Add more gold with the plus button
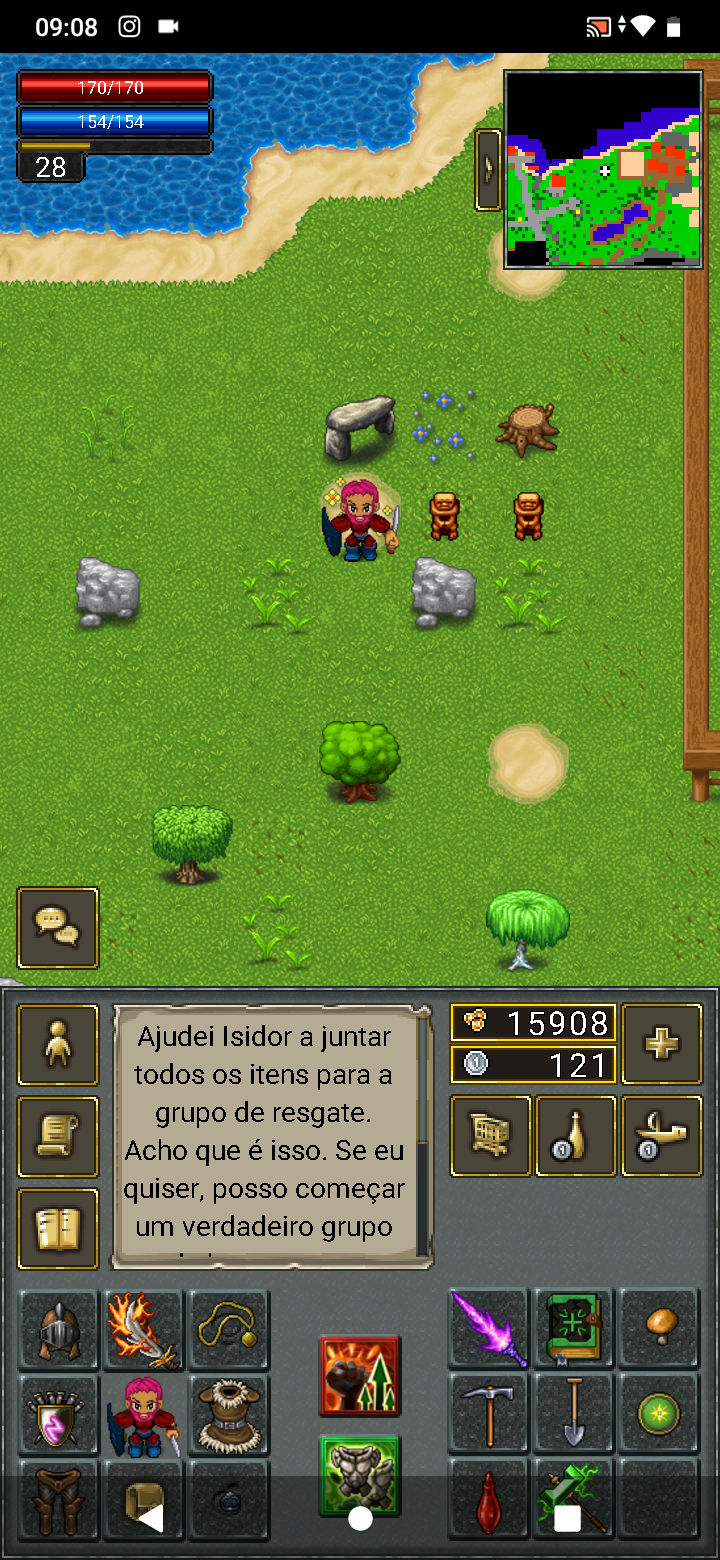Screen dimensions: 720x1560 pyautogui.click(x=661, y=1044)
